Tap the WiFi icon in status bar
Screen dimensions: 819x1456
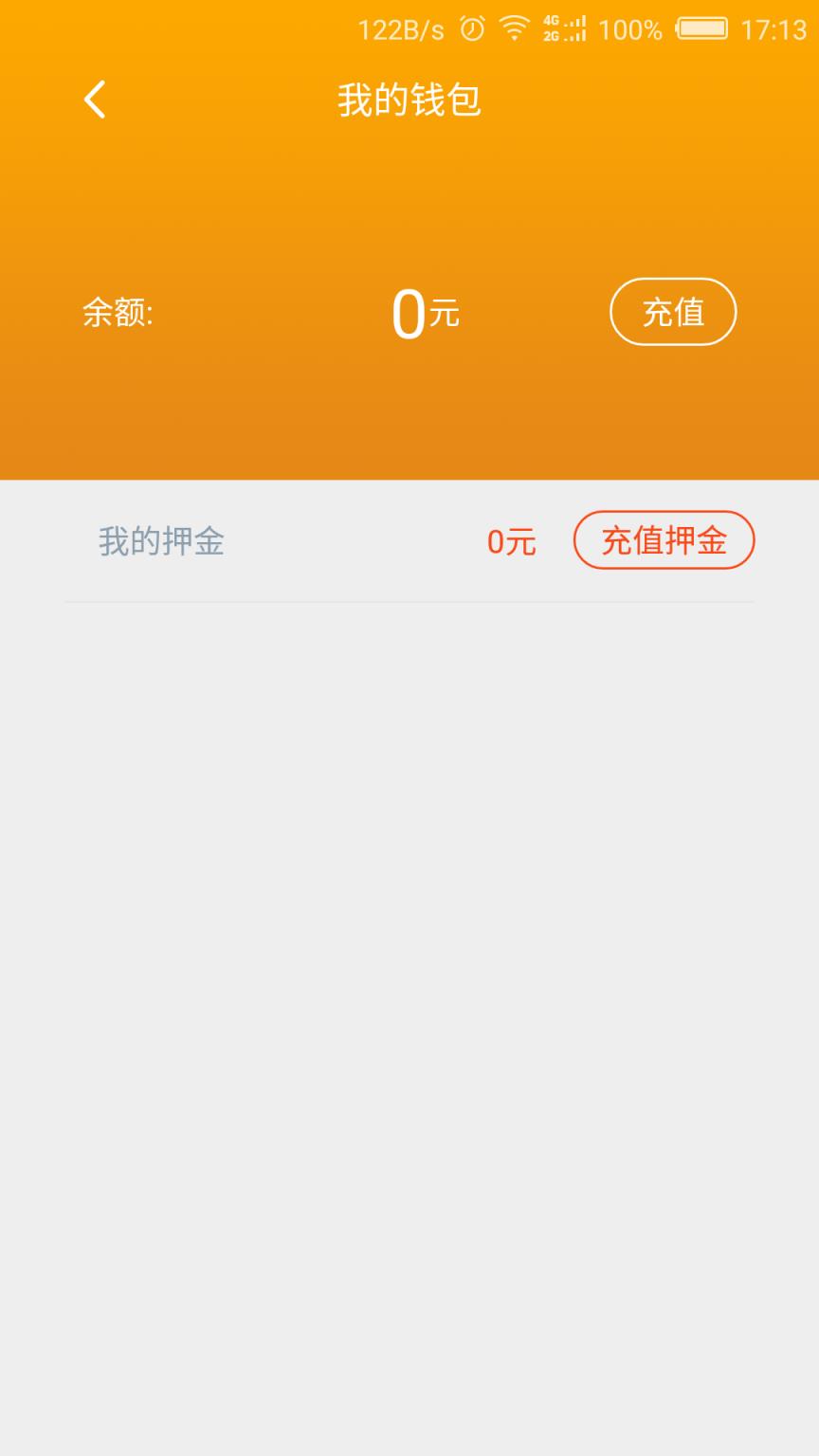[515, 28]
